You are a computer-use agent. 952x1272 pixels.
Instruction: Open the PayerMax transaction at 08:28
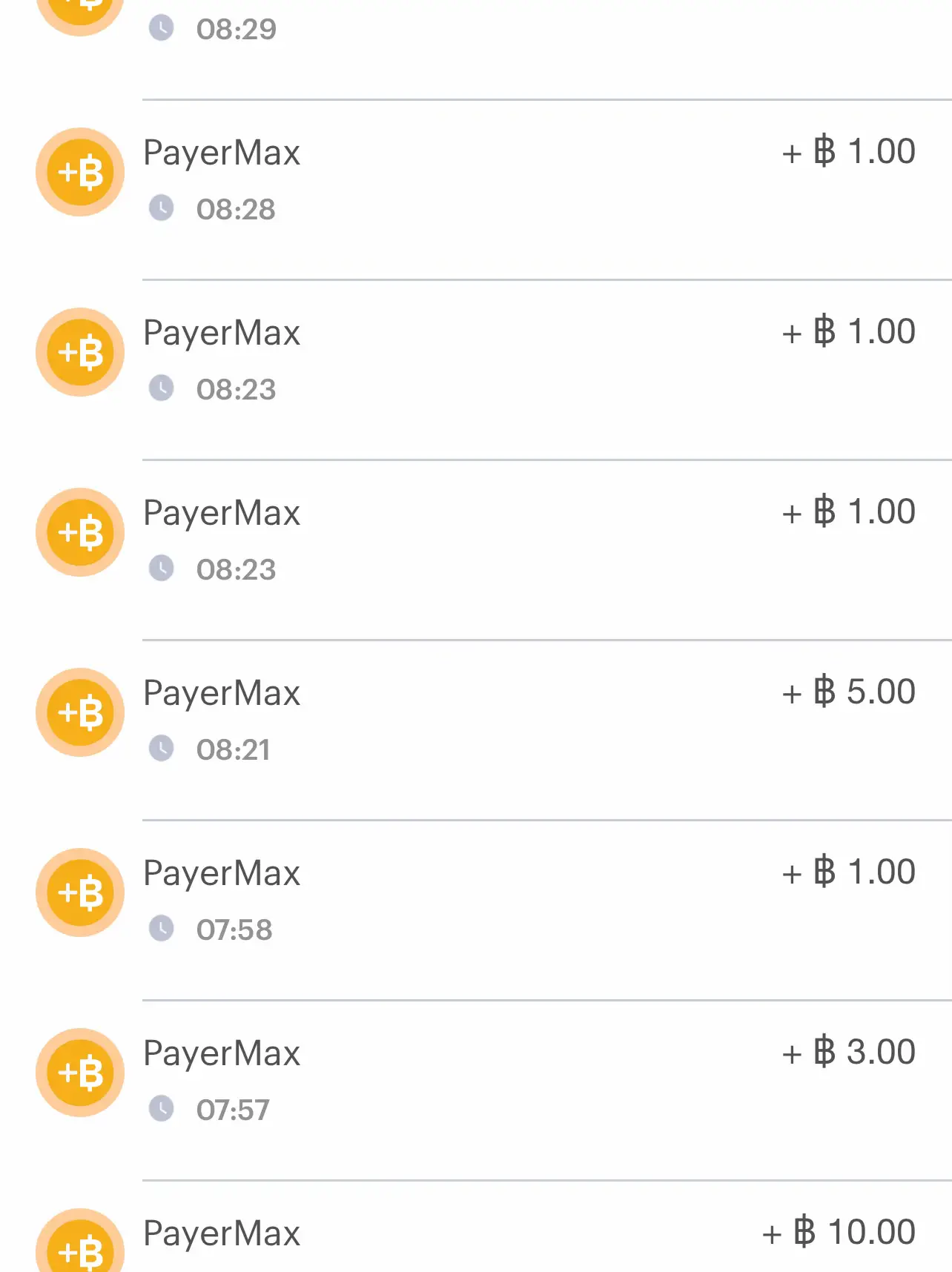coord(475,179)
